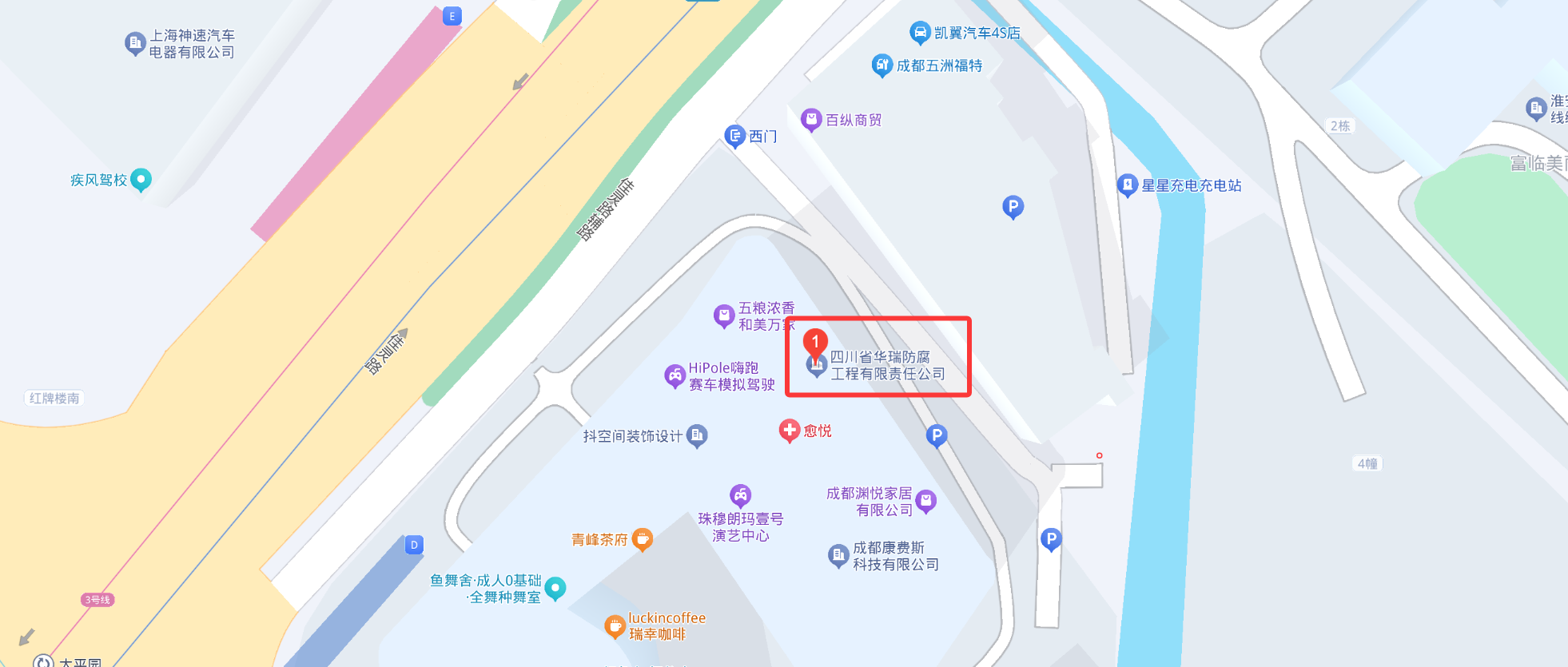Select subway exit E marker
The width and height of the screenshot is (1568, 667).
point(452,16)
